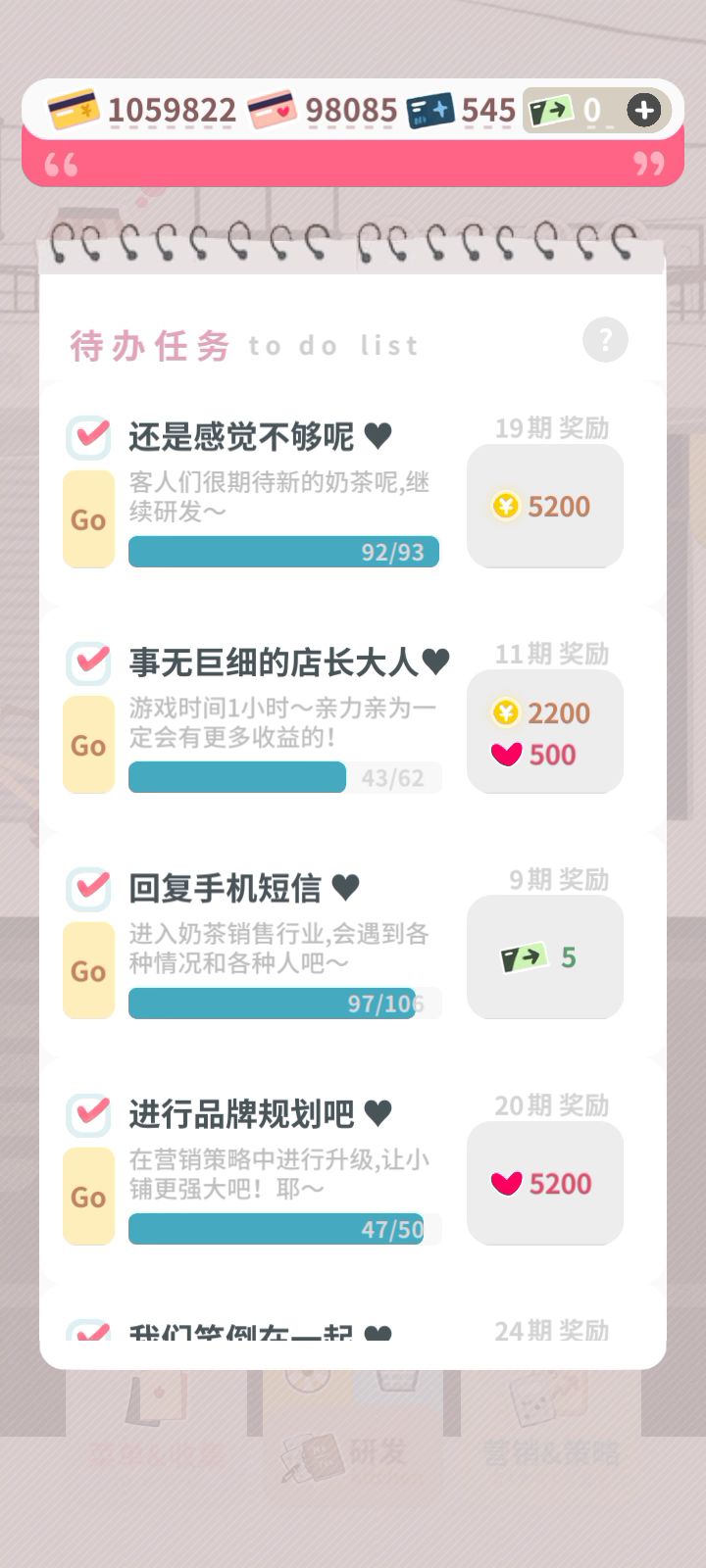Tap Go for 回复手机短信 task
Screen dimensions: 706x1568
pos(88,971)
